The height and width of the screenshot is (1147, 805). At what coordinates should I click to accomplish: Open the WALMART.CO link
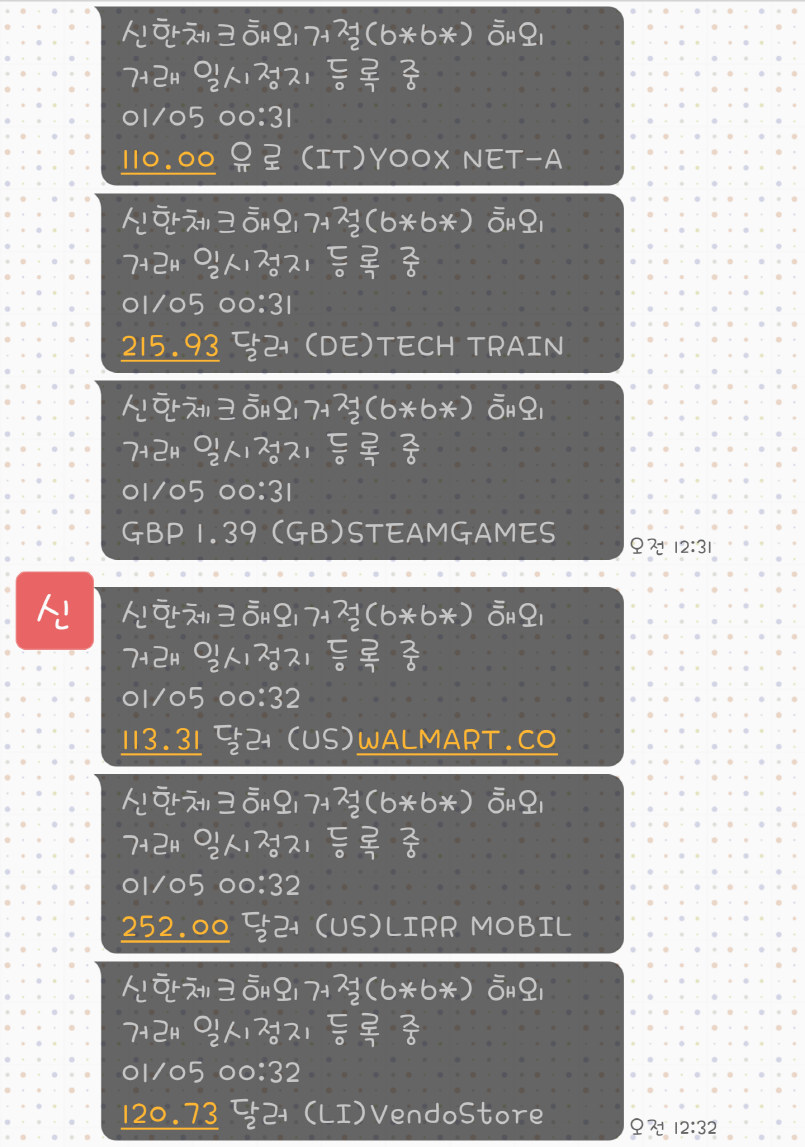456,739
